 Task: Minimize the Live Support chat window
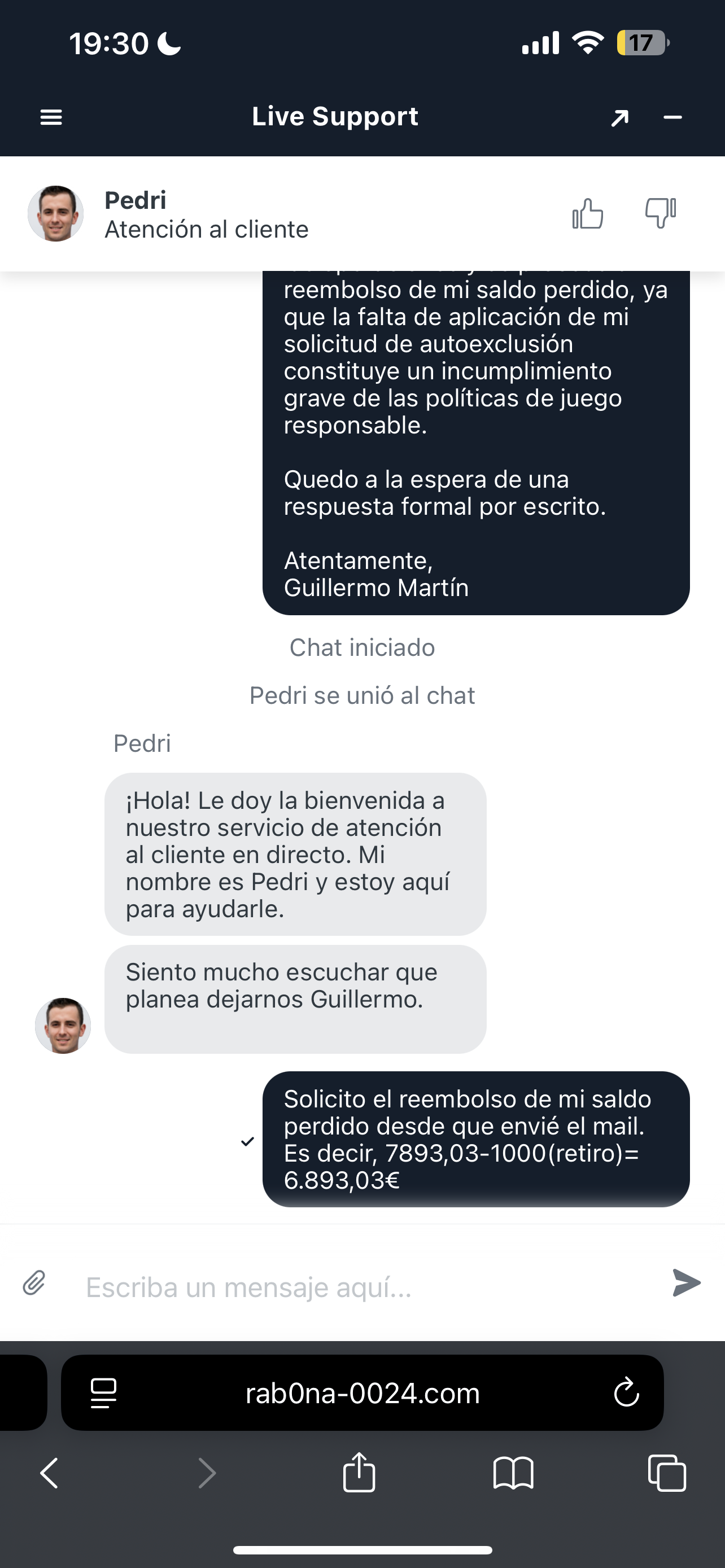pos(672,117)
